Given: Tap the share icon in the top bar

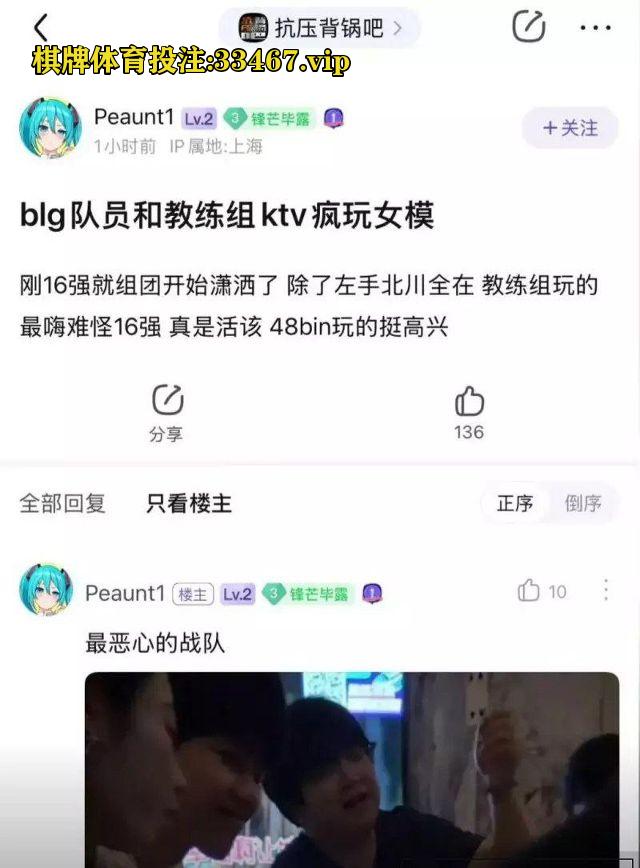Looking at the screenshot, I should (x=528, y=27).
